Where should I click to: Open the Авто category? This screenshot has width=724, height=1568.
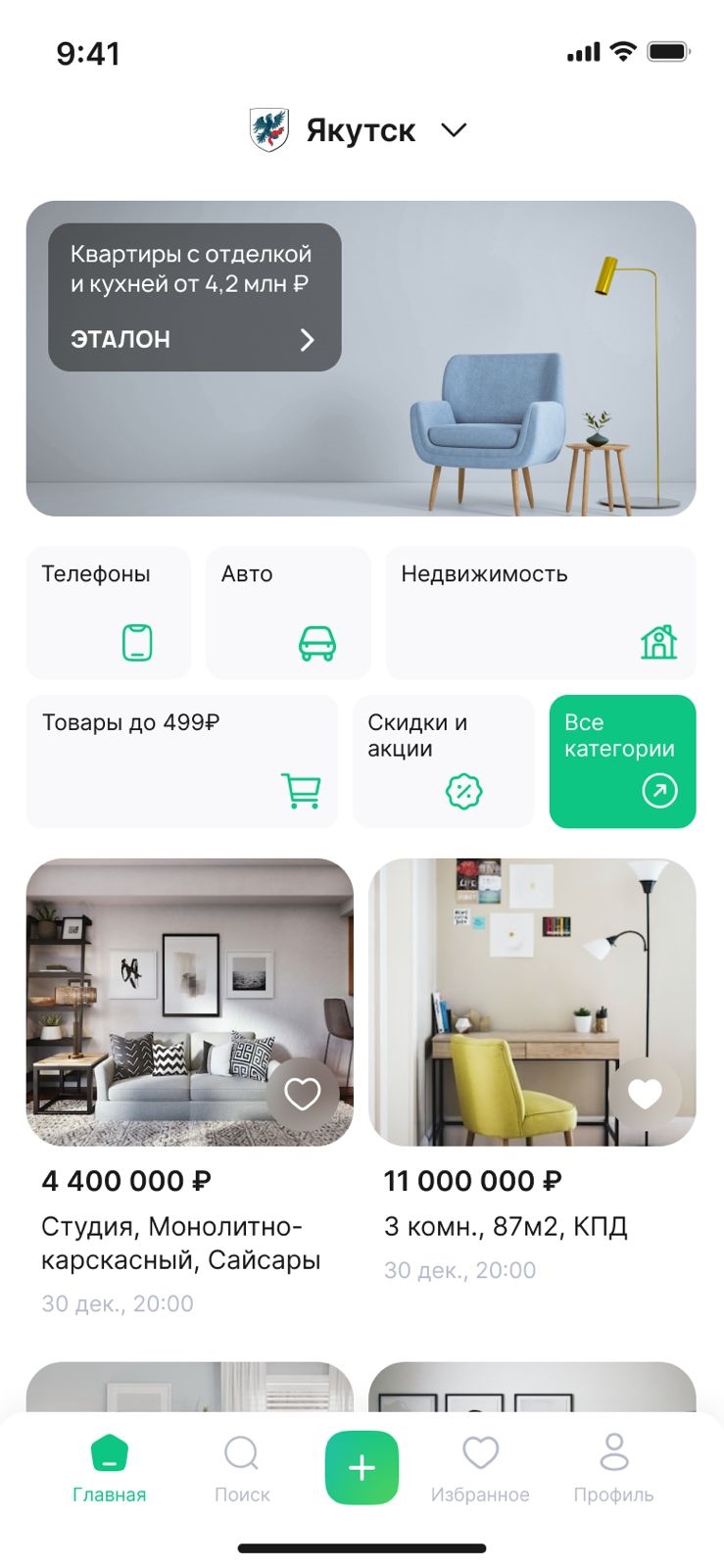tap(288, 612)
